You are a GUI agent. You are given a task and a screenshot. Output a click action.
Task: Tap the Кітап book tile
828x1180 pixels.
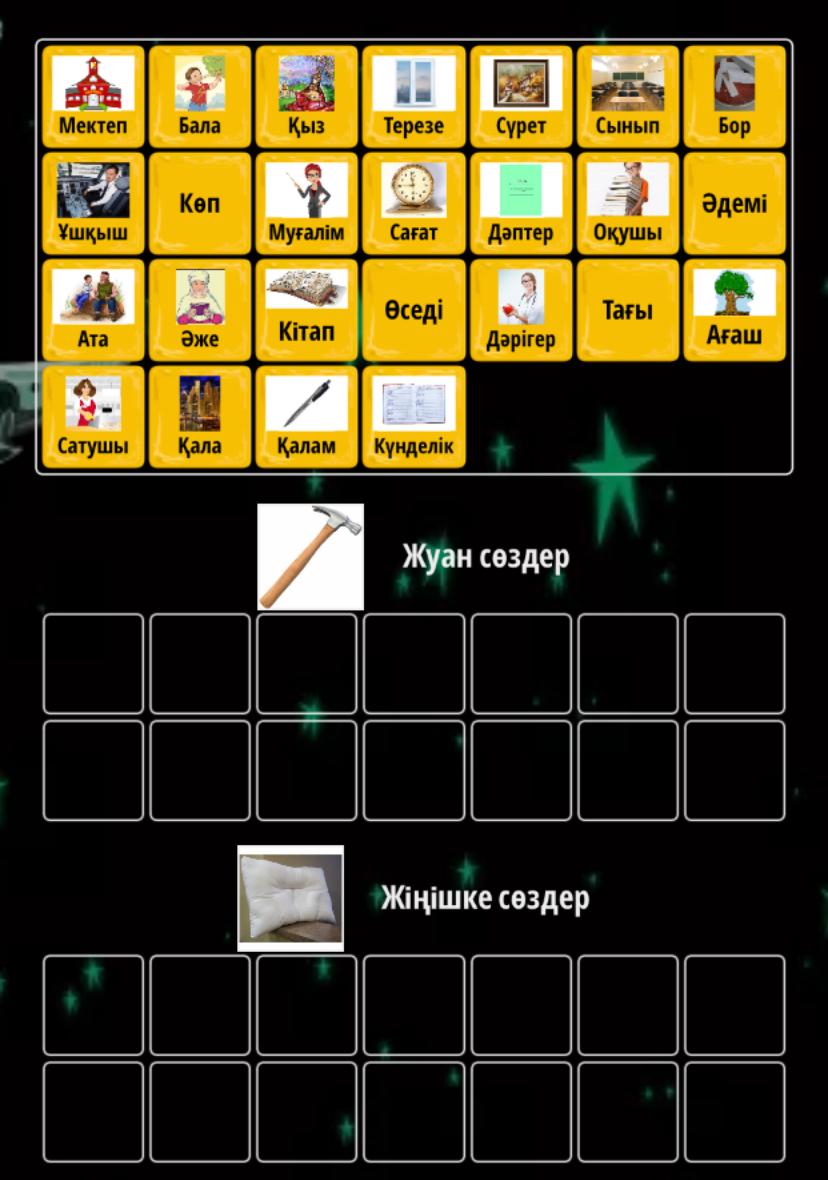(307, 311)
